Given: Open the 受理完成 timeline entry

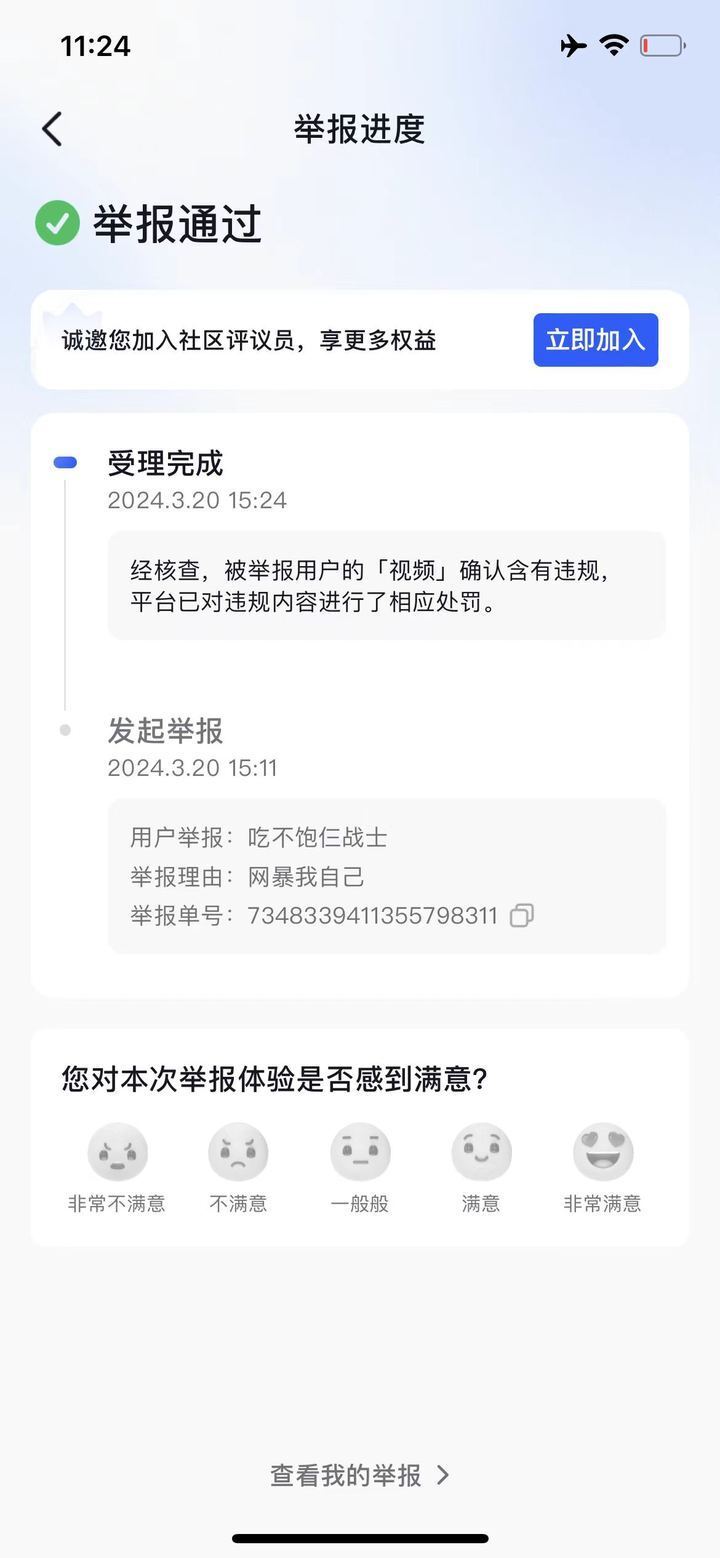Looking at the screenshot, I should click(x=165, y=463).
